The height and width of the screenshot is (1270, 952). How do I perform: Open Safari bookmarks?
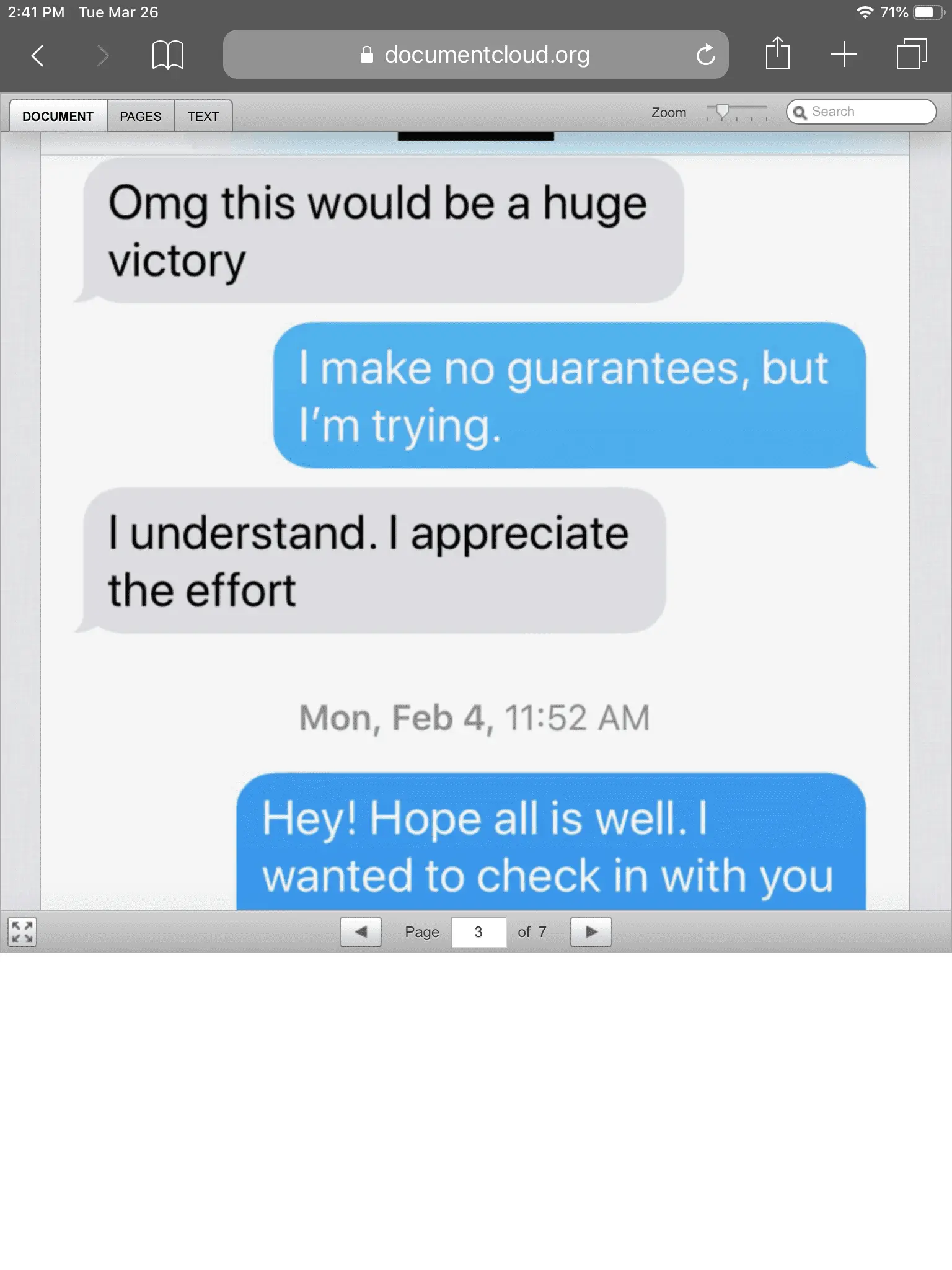point(167,56)
